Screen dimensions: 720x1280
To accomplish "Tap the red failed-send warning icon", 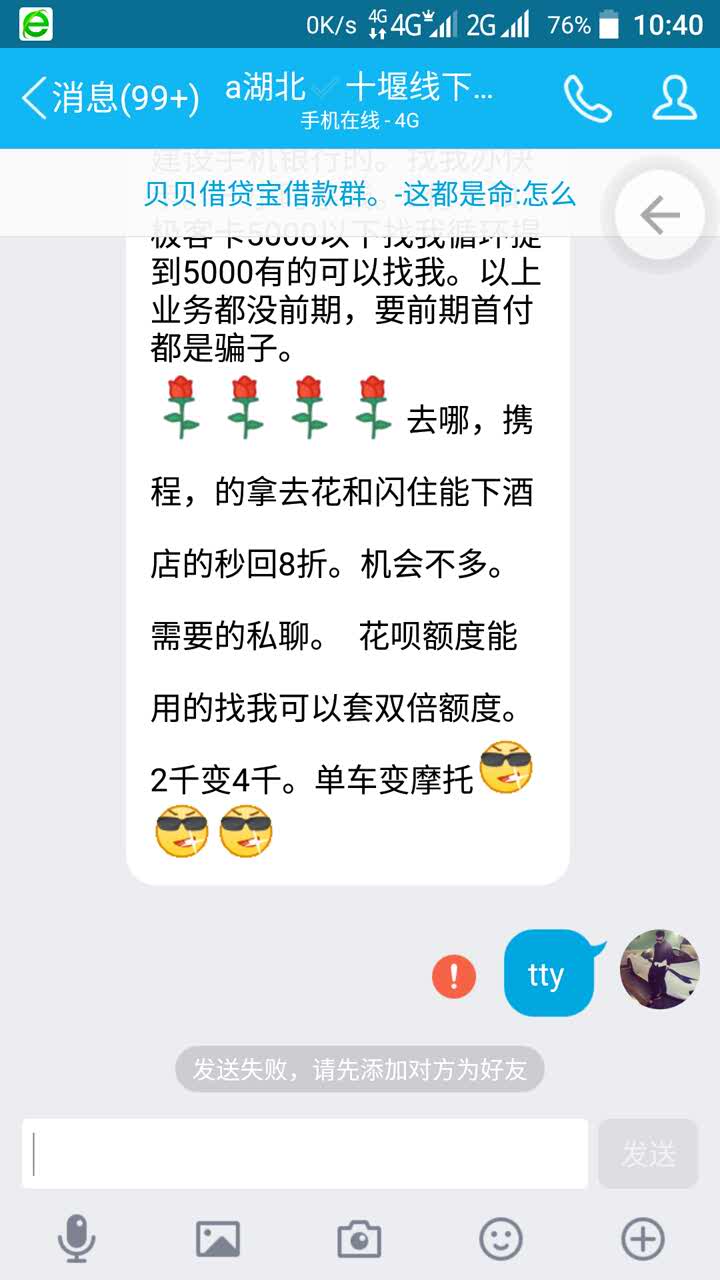I will (454, 975).
